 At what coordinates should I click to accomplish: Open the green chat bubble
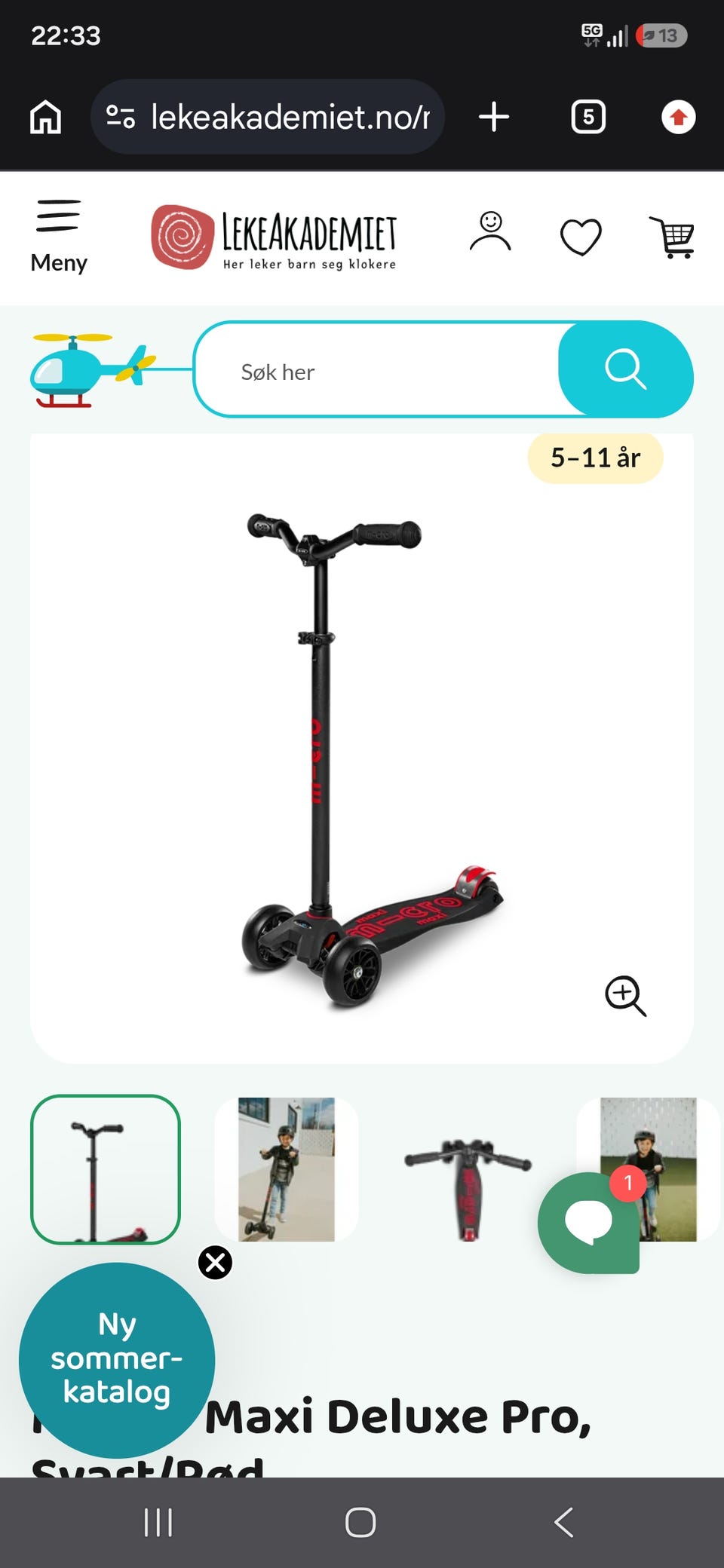[589, 1222]
